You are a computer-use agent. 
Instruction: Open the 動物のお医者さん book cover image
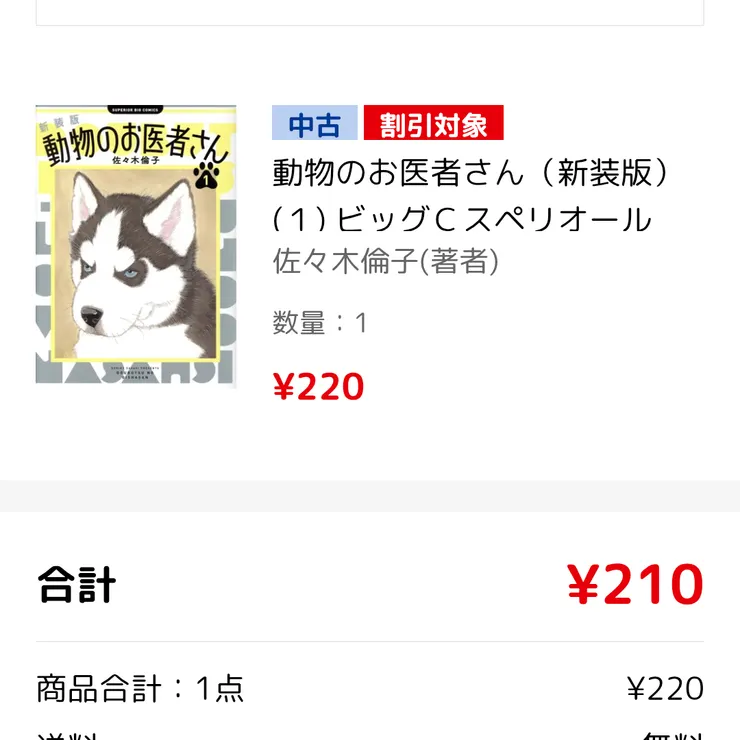(136, 246)
